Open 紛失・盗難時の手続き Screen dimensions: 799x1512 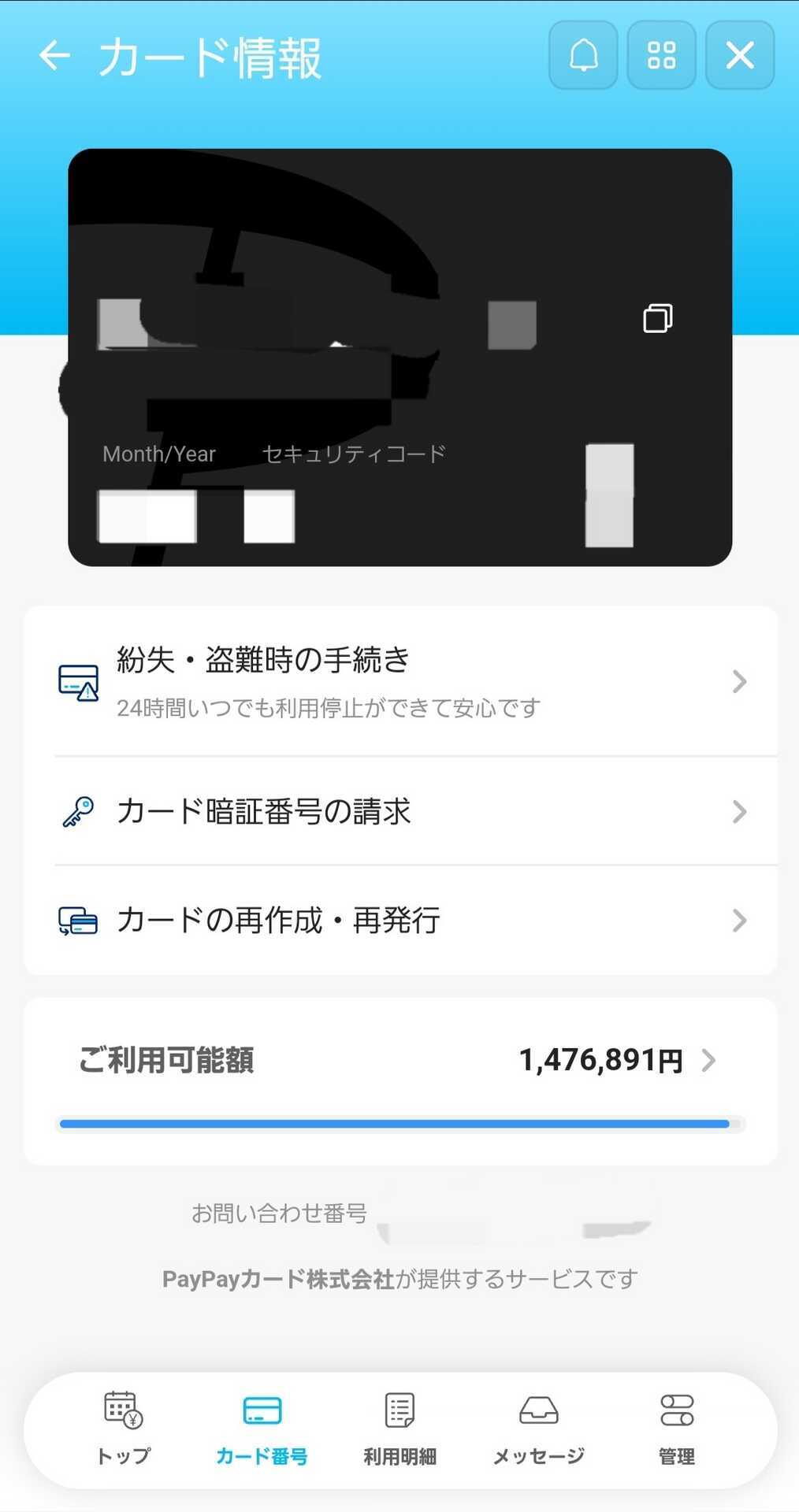(x=400, y=681)
